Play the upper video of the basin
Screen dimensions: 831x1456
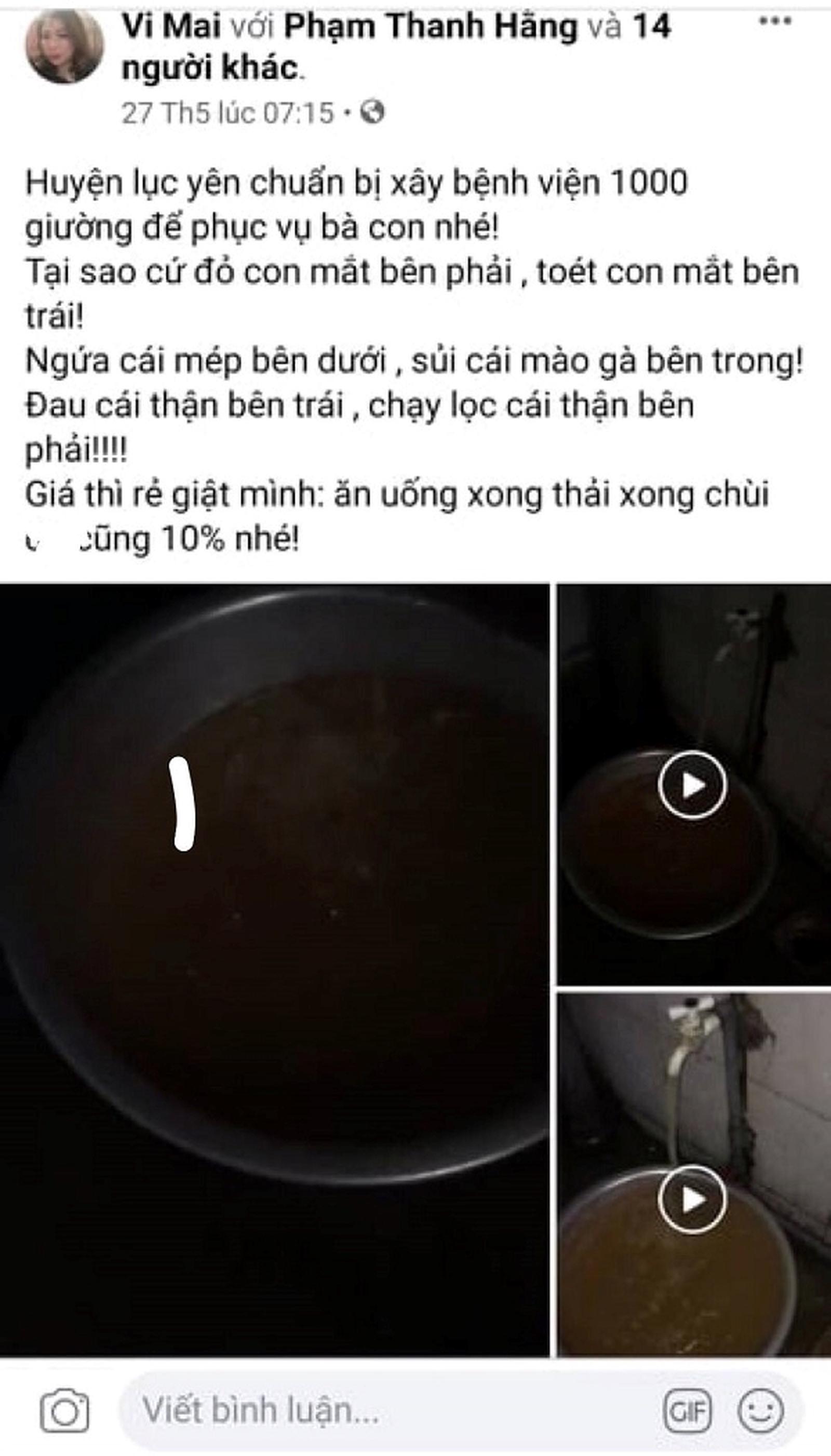click(x=692, y=786)
